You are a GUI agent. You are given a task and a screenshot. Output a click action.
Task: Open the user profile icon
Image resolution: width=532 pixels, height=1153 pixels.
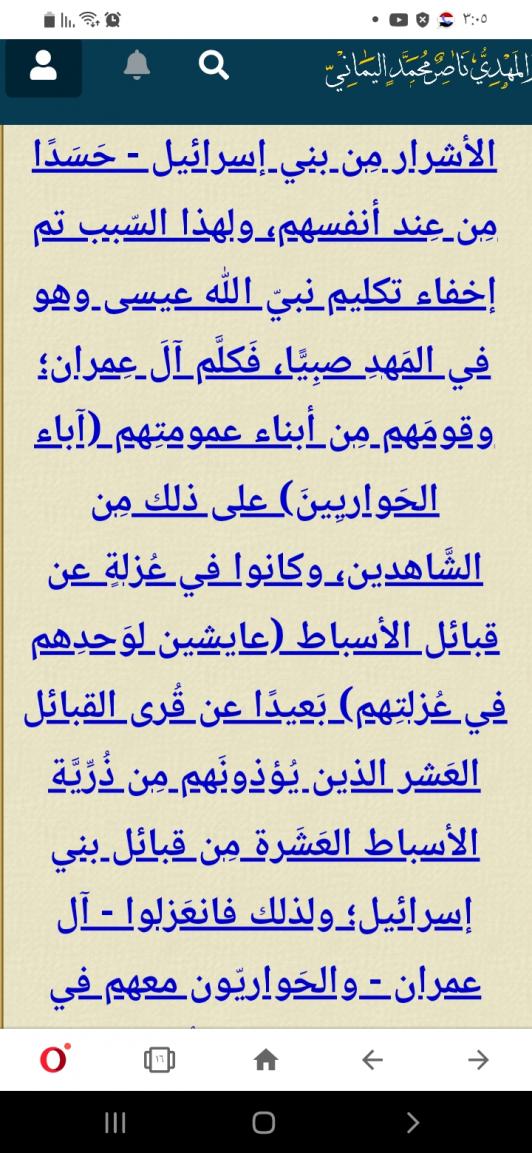coord(43,68)
